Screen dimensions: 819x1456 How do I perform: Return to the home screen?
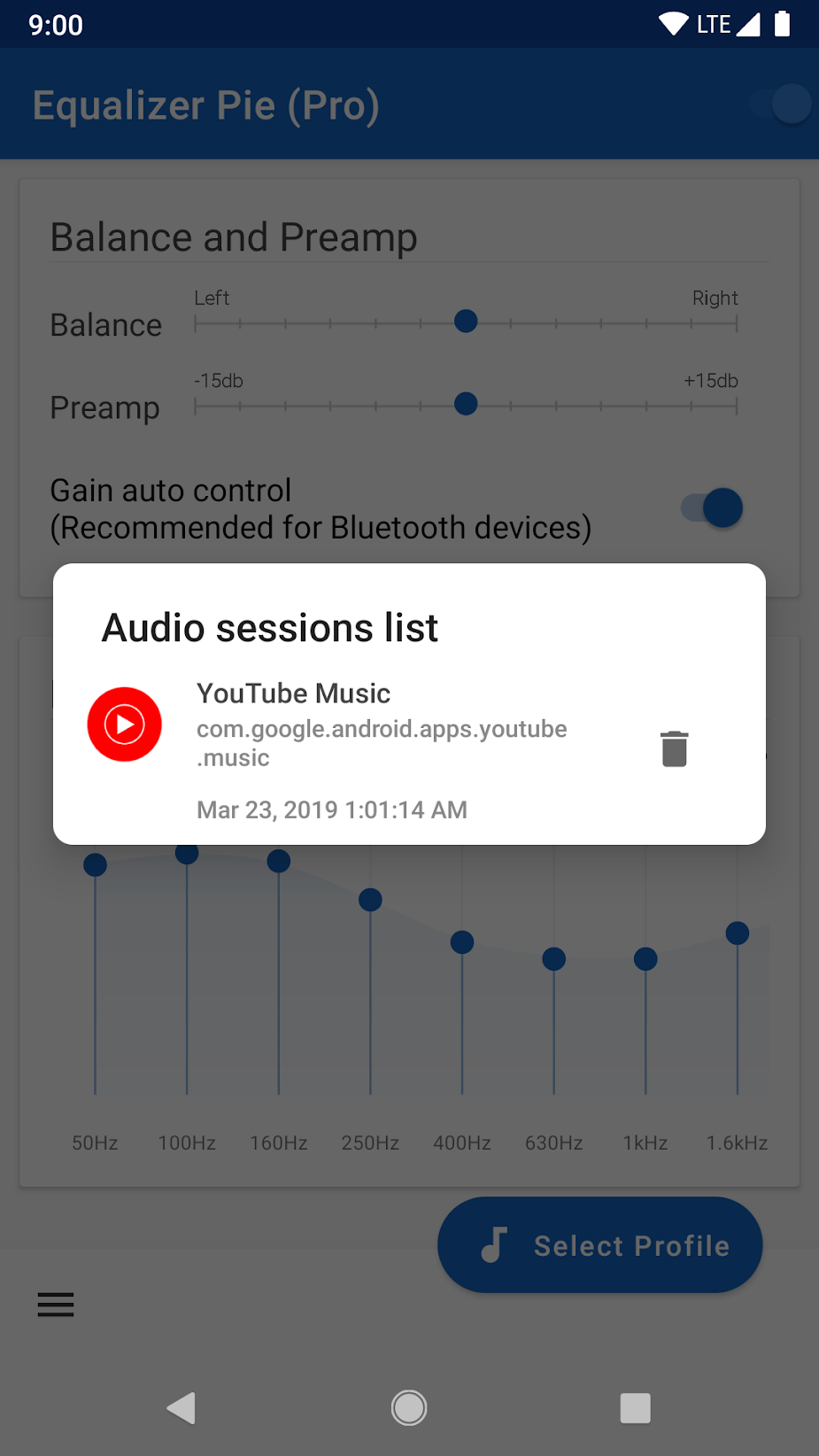pos(409,1408)
